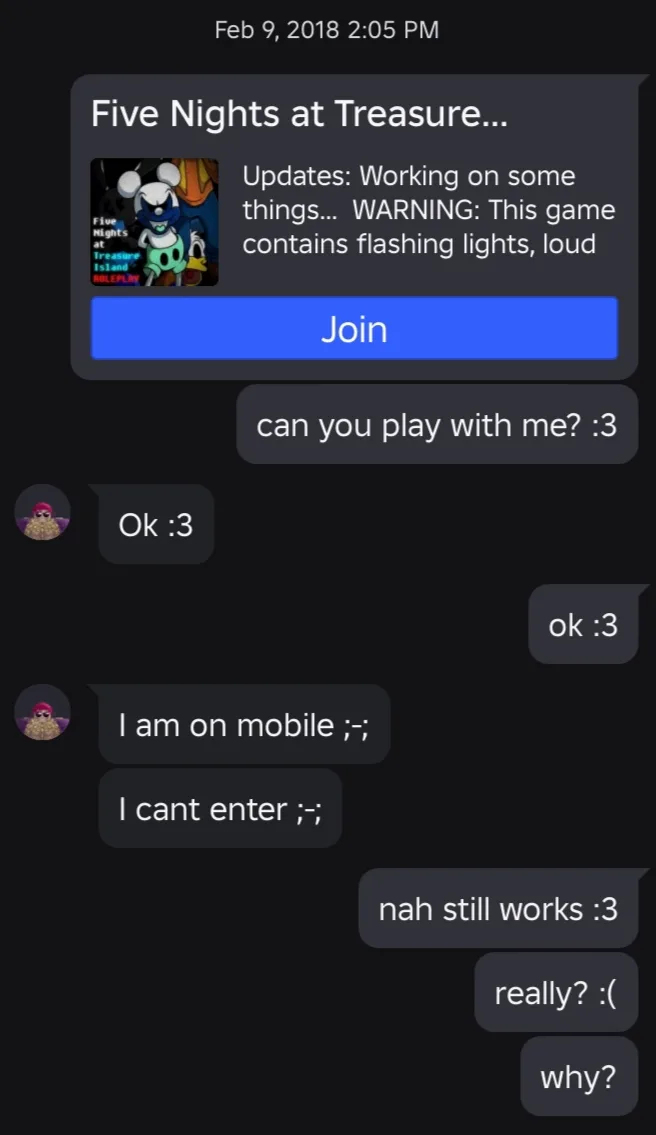Open the Five Nights at Treasure Island game thumbnail
This screenshot has height=1135, width=656.
[154, 222]
